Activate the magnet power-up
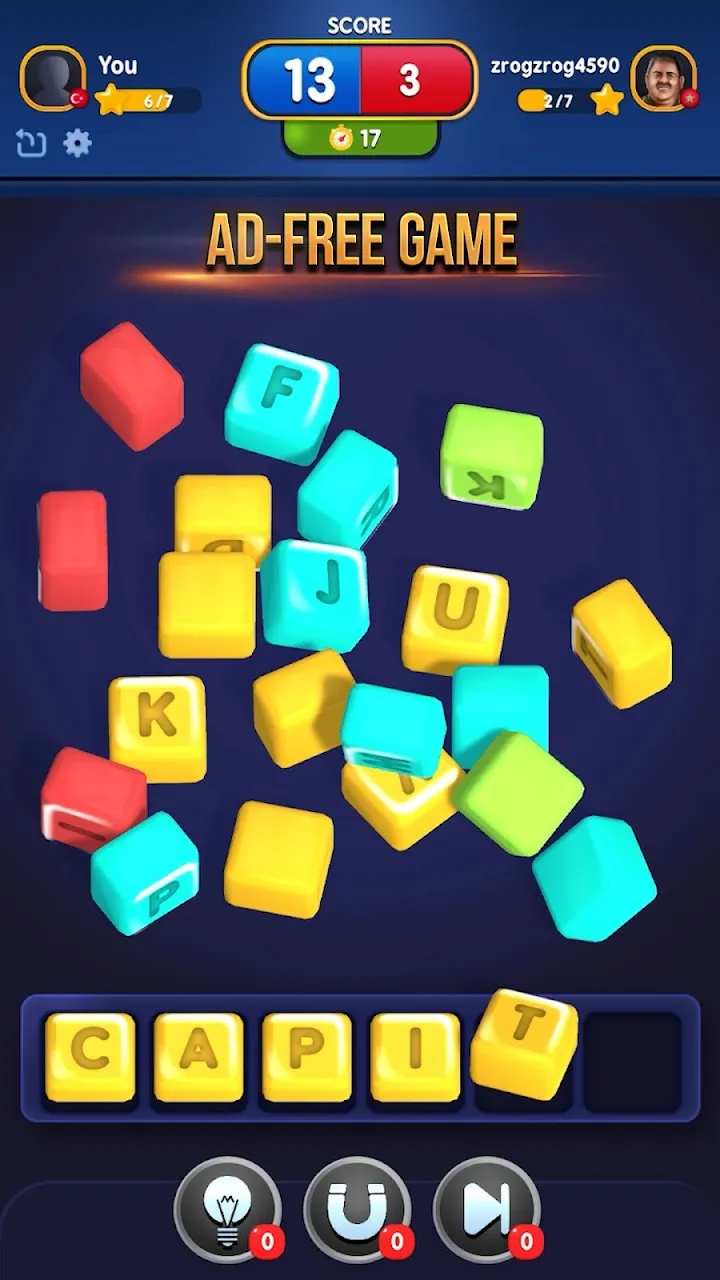The image size is (720, 1280). coord(357,1210)
